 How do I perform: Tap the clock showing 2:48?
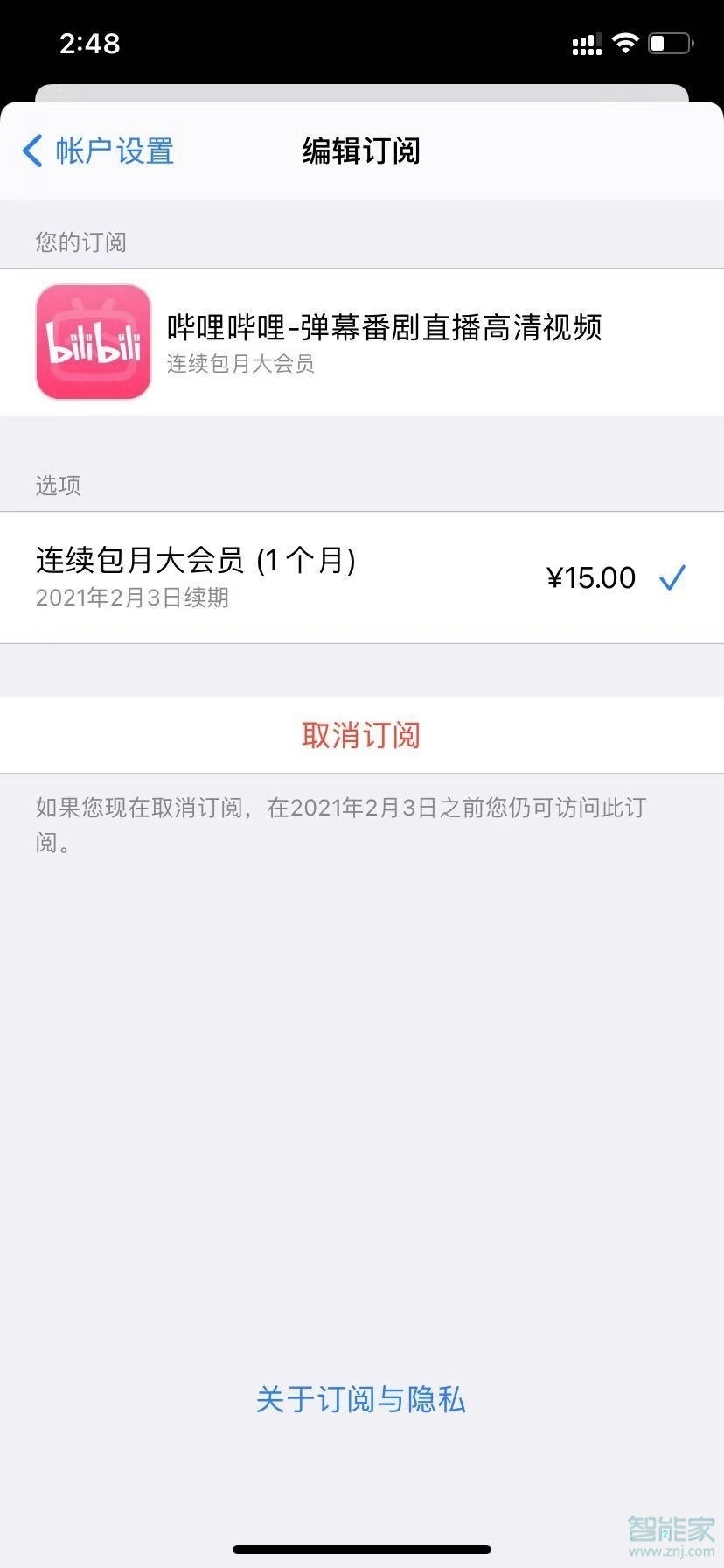[90, 43]
